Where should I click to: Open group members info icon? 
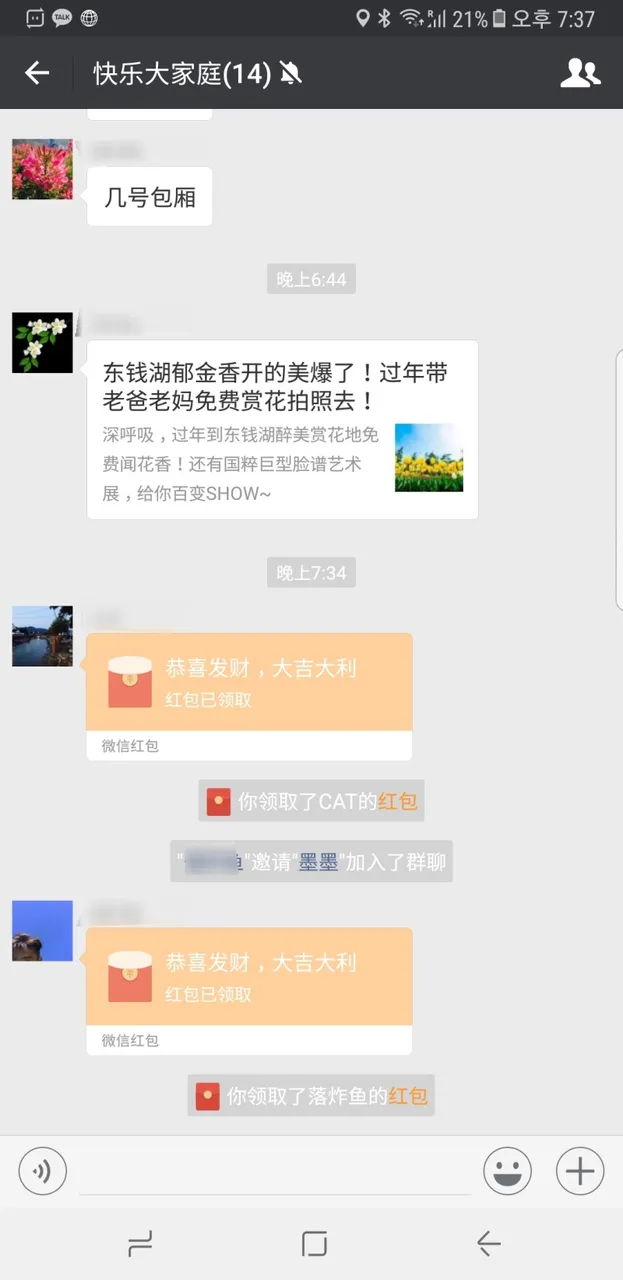(580, 73)
